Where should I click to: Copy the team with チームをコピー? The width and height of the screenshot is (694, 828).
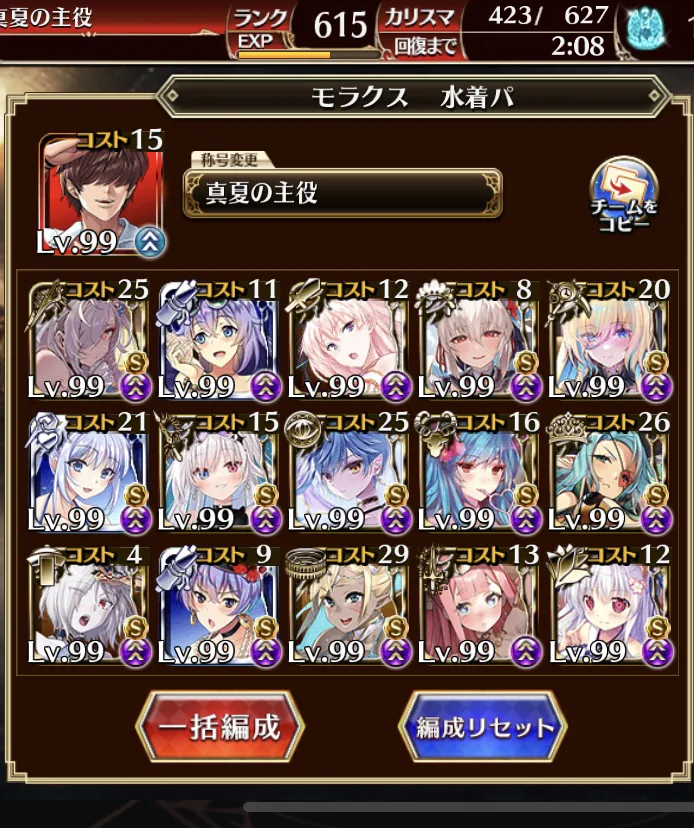click(624, 197)
